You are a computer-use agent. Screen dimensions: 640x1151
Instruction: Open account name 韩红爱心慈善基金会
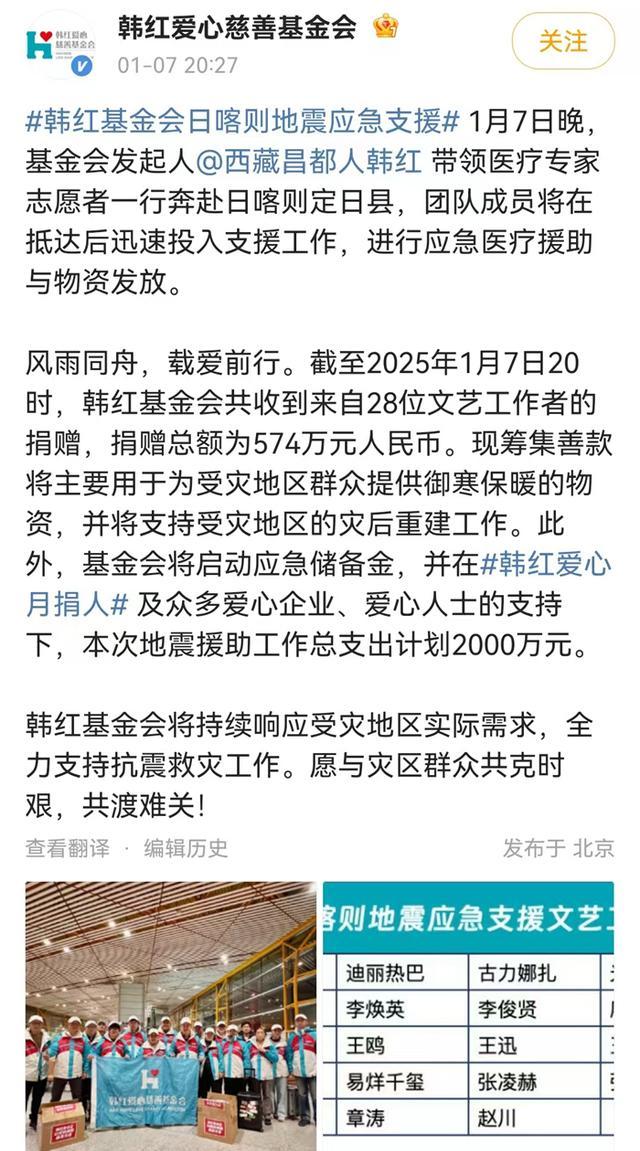pos(236,27)
